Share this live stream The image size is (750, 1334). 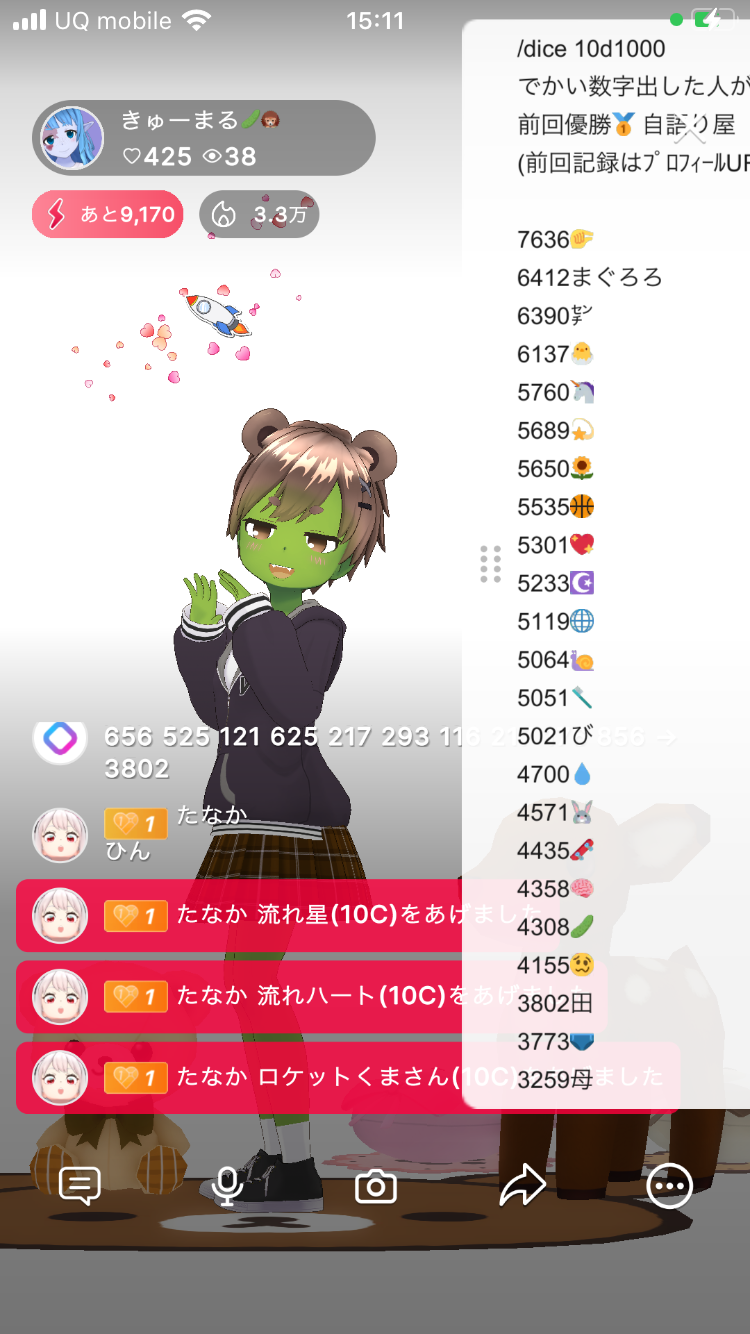pyautogui.click(x=522, y=1186)
